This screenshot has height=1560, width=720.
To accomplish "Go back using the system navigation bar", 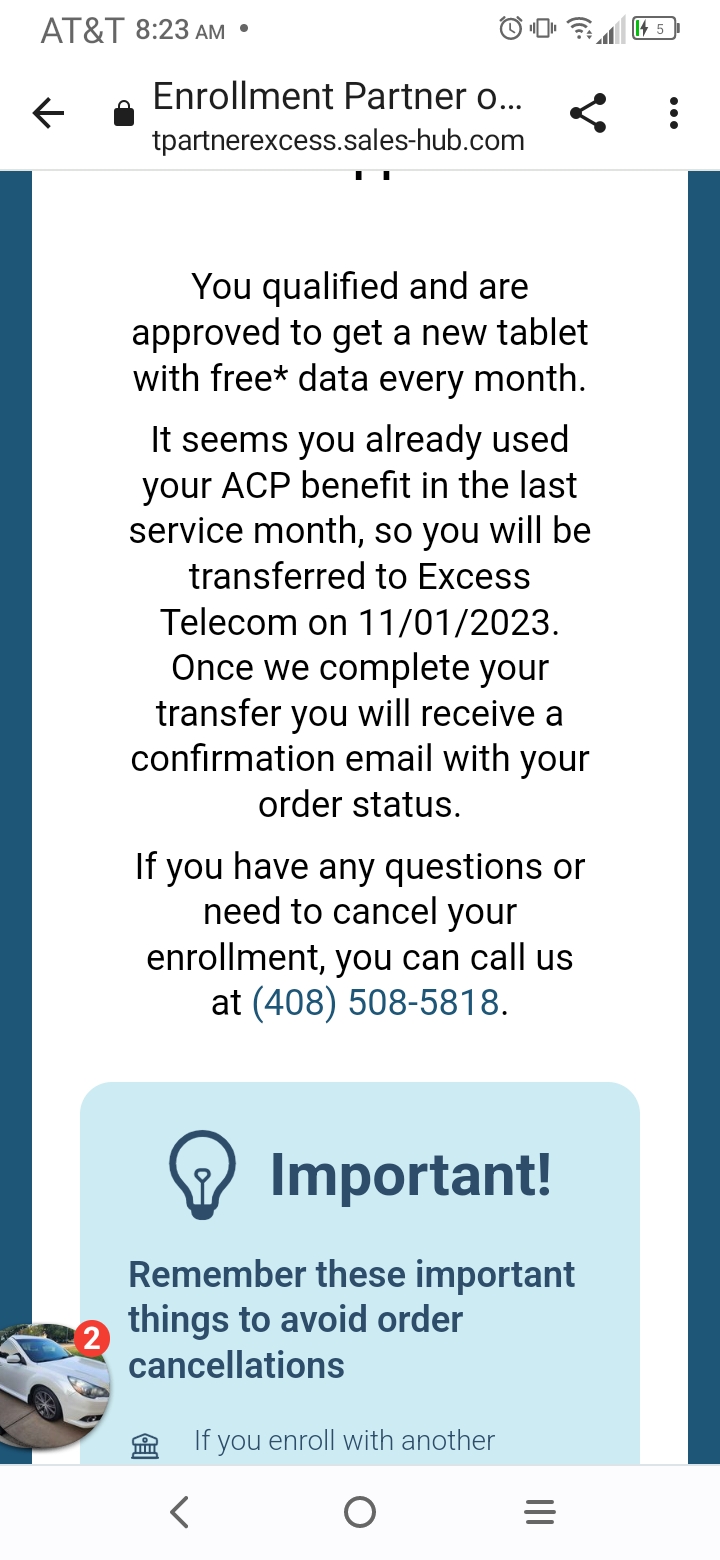I will [180, 1512].
